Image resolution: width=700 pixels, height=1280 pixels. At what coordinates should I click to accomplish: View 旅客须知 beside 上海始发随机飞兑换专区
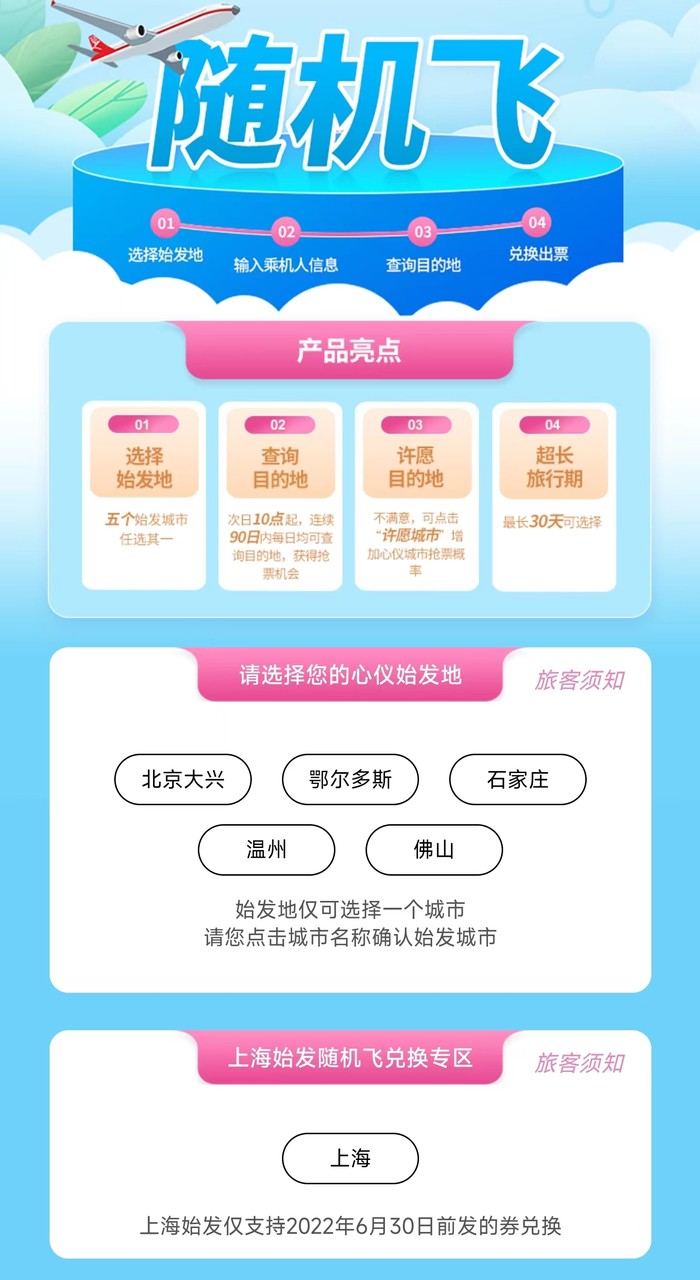click(579, 1062)
